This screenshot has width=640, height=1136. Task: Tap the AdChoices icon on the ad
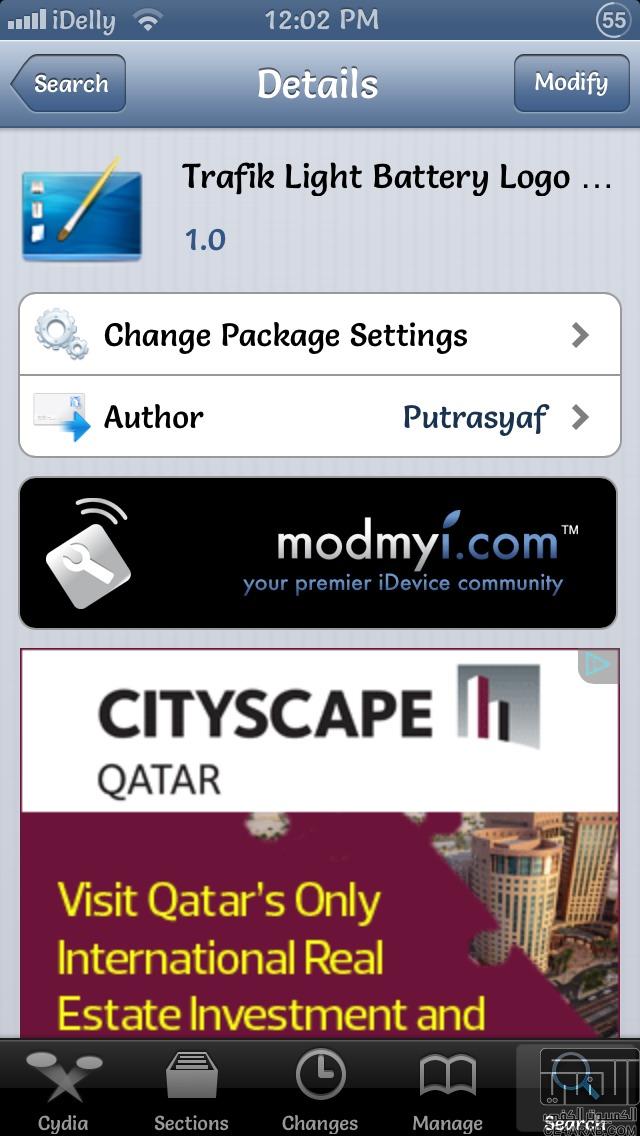click(x=598, y=665)
